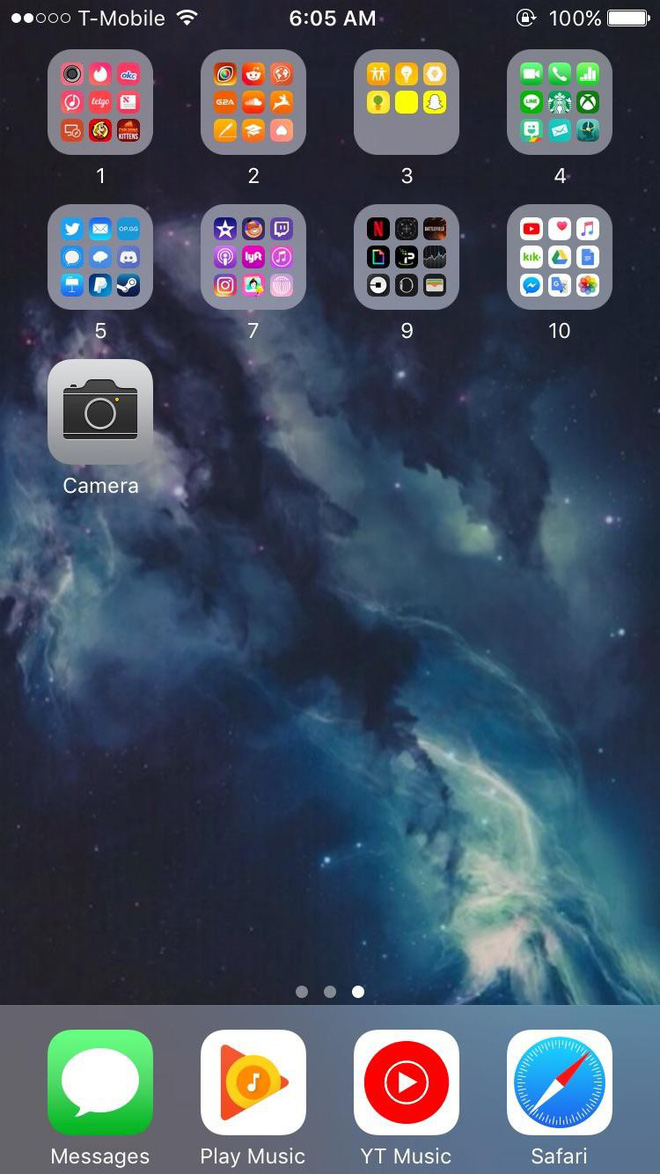This screenshot has height=1174, width=660.
Task: Launch Safari browser from the dock
Action: click(x=559, y=1082)
